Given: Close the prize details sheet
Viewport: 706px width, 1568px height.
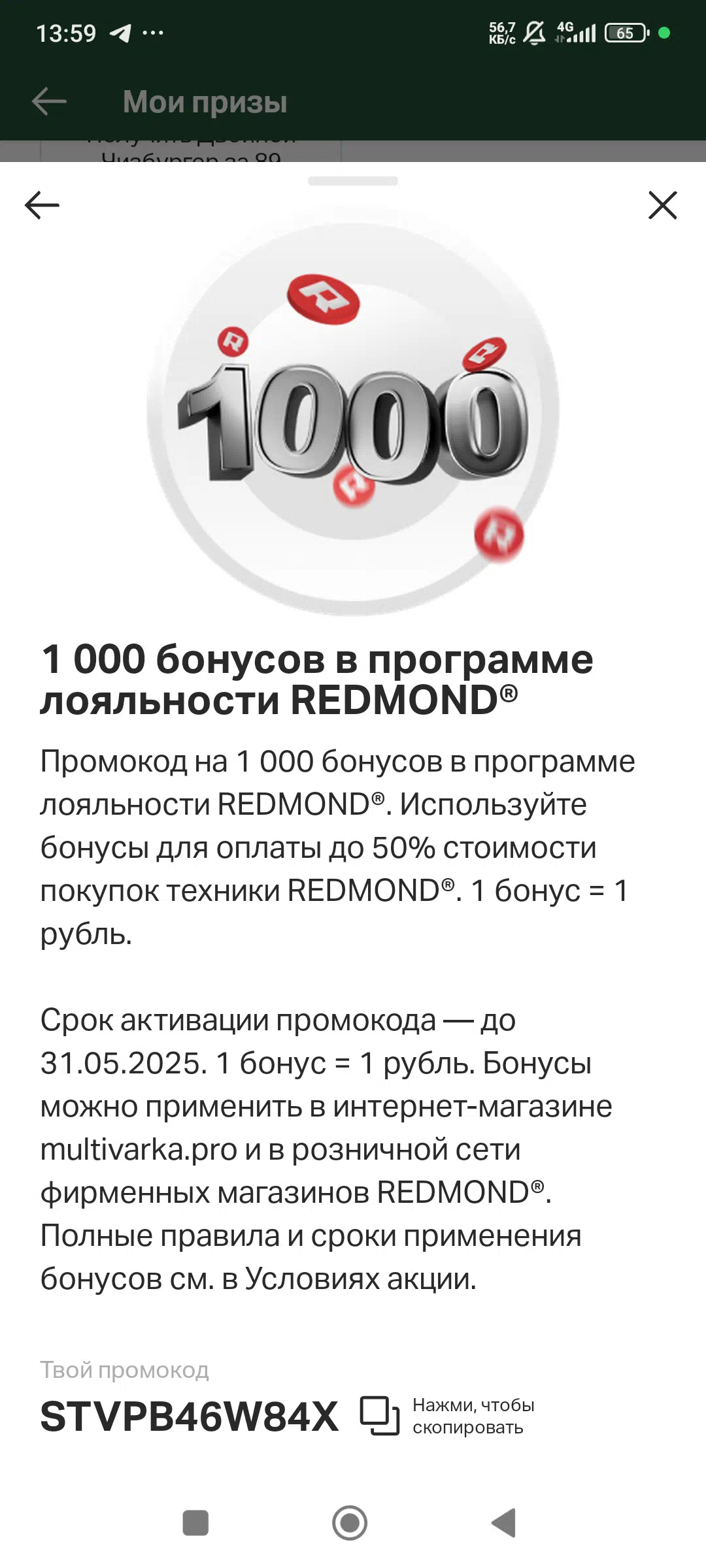Looking at the screenshot, I should click(662, 205).
